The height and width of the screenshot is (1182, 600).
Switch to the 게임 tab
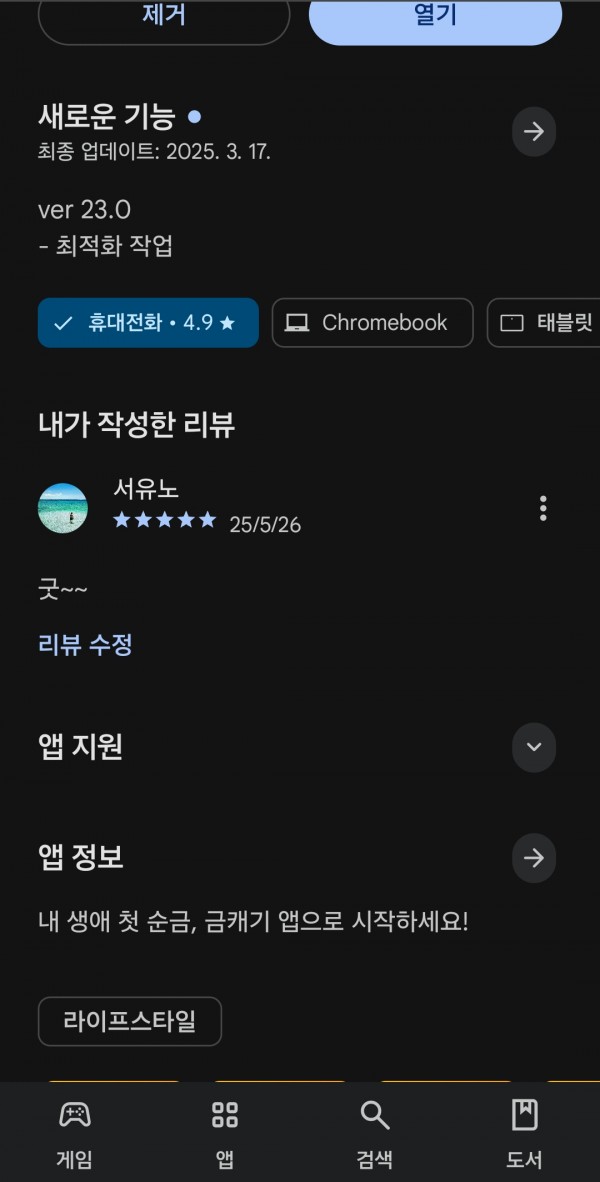click(75, 1133)
